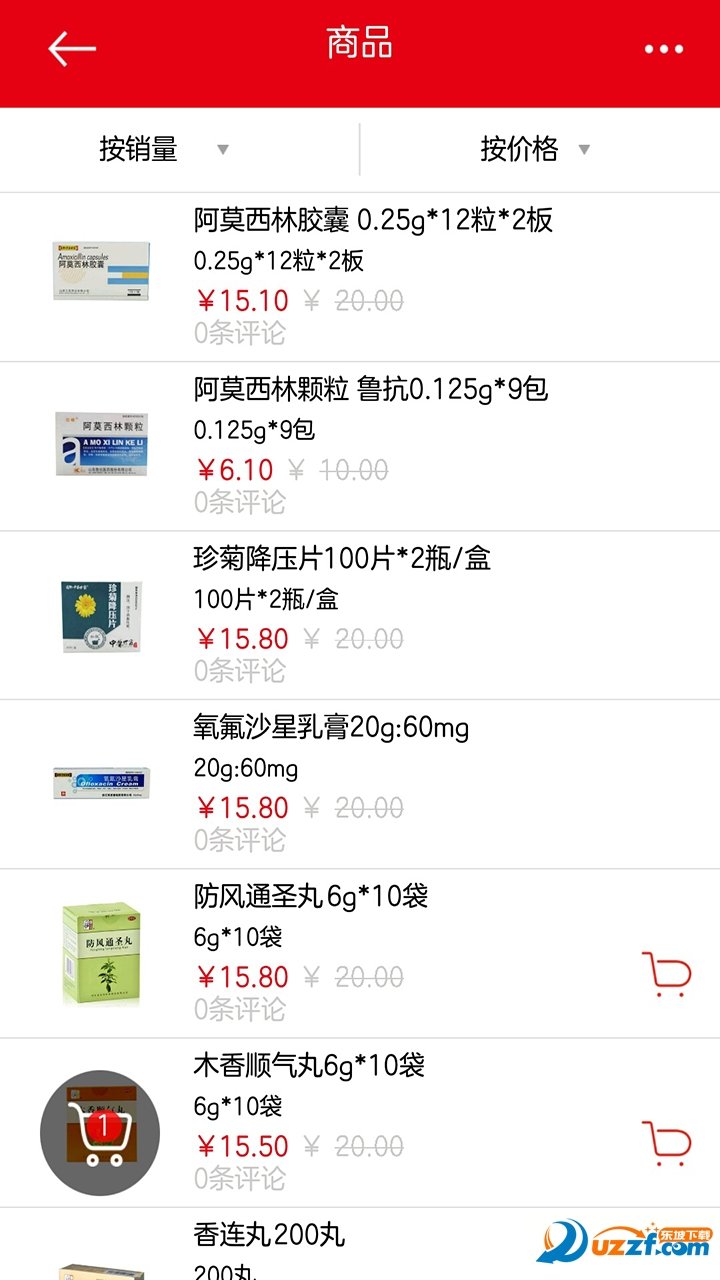The image size is (720, 1280).
Task: Add 防风通圣丸 to cart
Action: point(666,974)
